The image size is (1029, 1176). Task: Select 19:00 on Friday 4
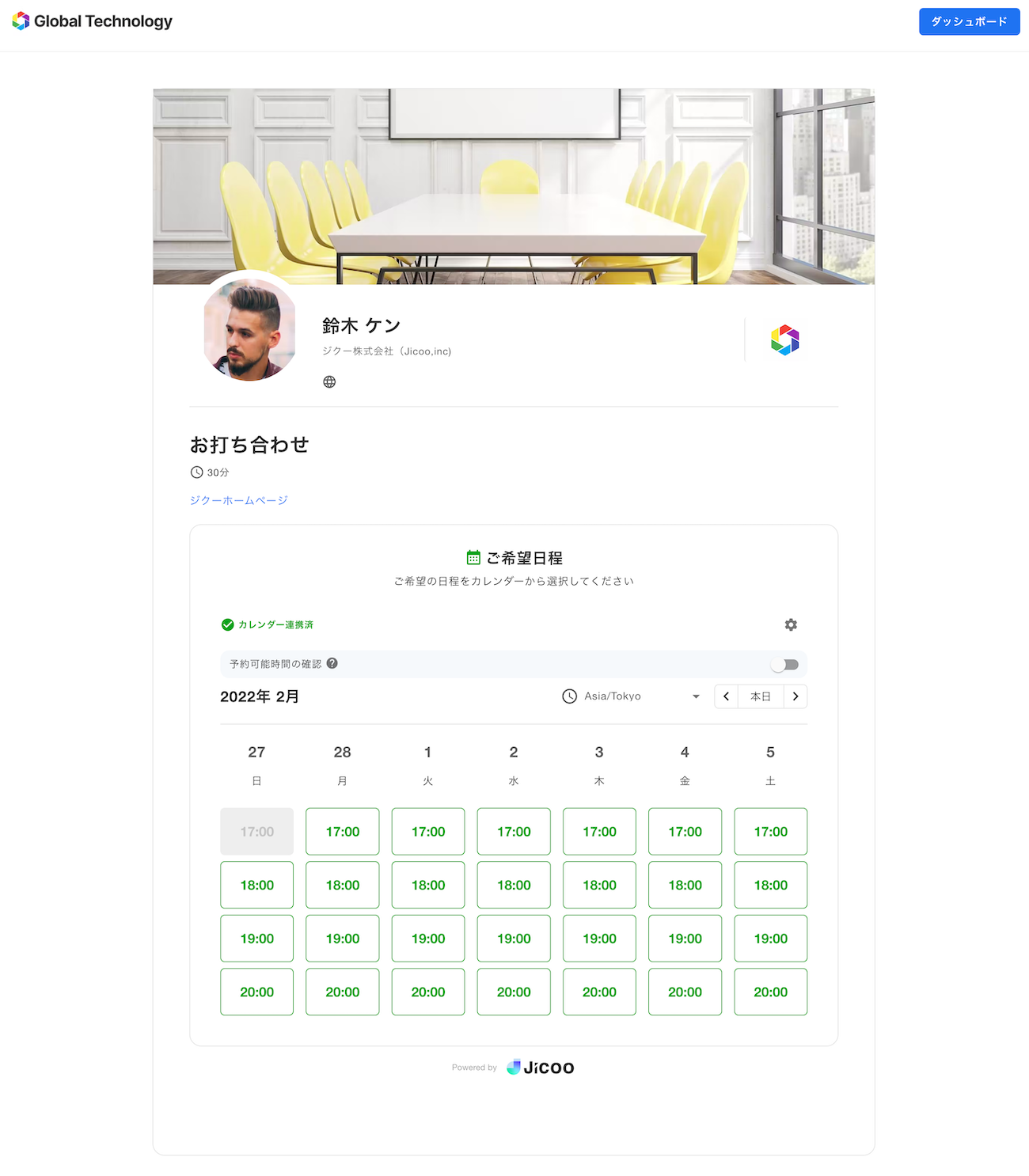tap(685, 938)
